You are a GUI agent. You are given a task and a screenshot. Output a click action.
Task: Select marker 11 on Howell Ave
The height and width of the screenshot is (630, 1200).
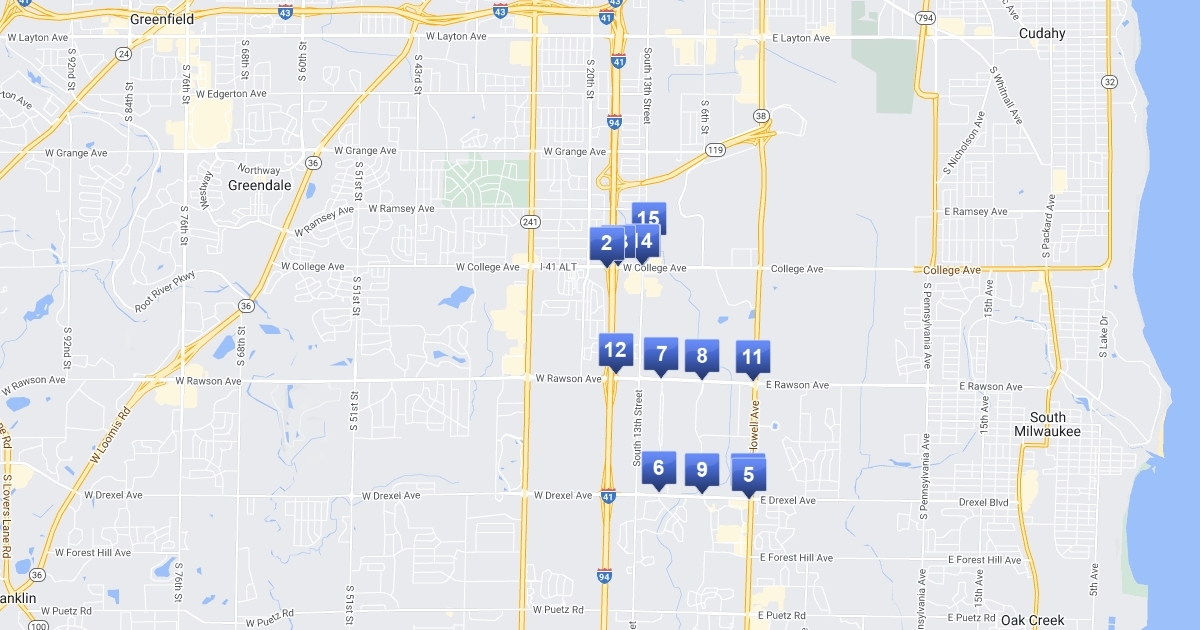pyautogui.click(x=753, y=356)
